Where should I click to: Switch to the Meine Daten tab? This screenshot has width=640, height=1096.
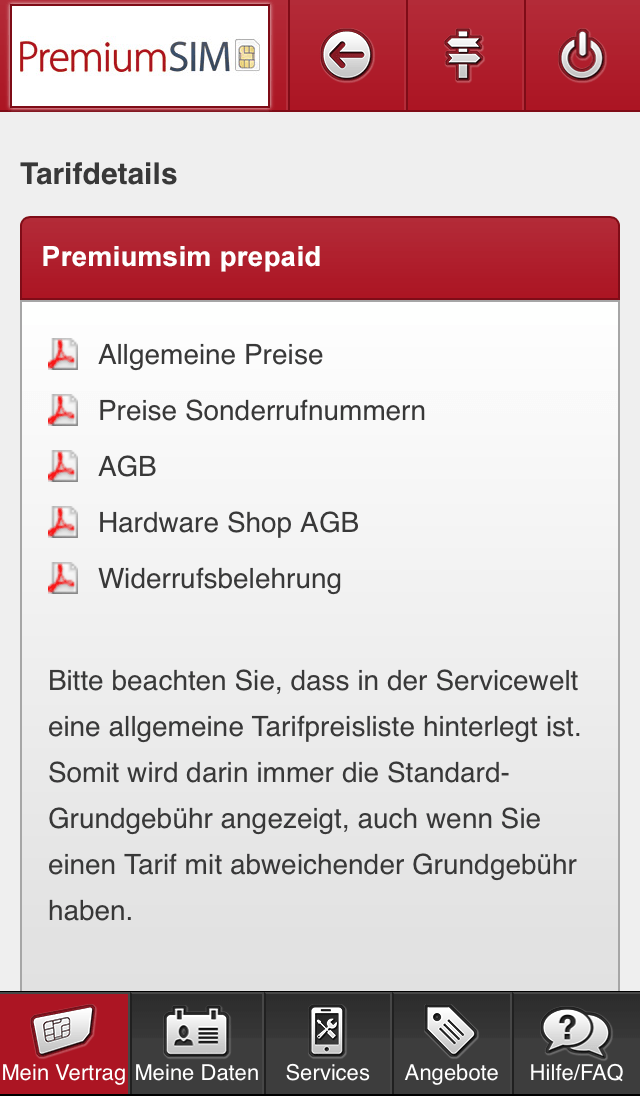[197, 1045]
